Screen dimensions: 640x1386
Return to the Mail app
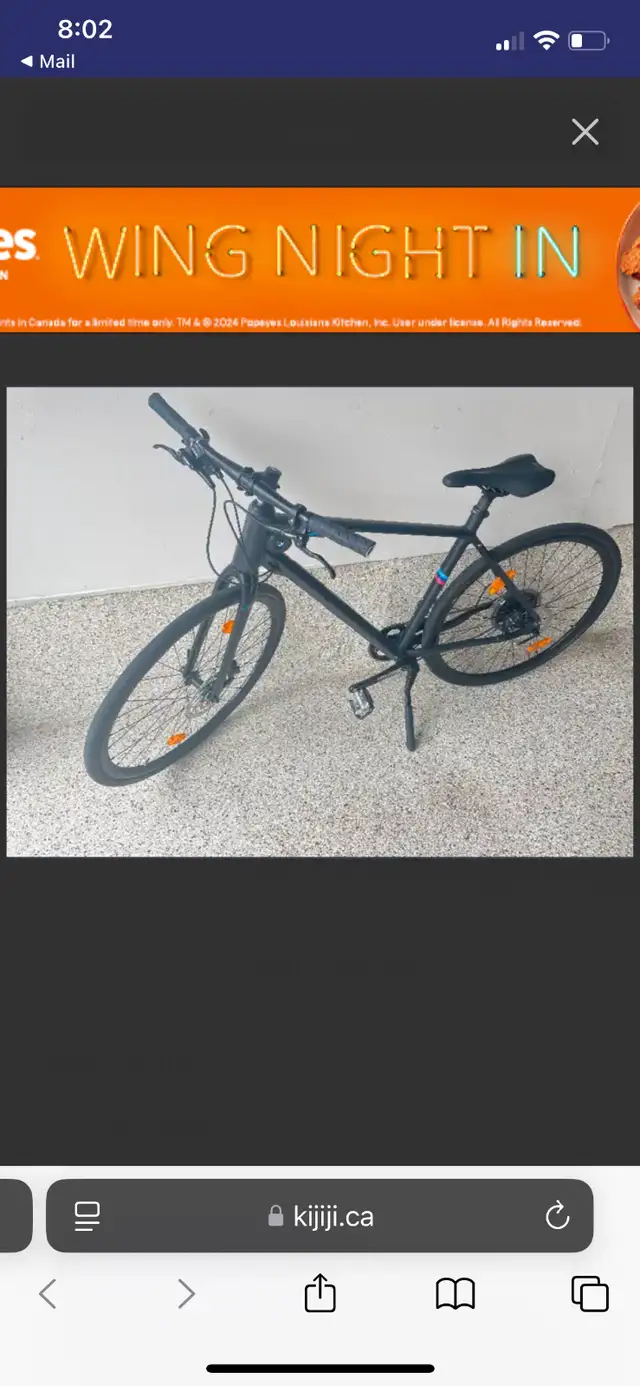pyautogui.click(x=47, y=61)
